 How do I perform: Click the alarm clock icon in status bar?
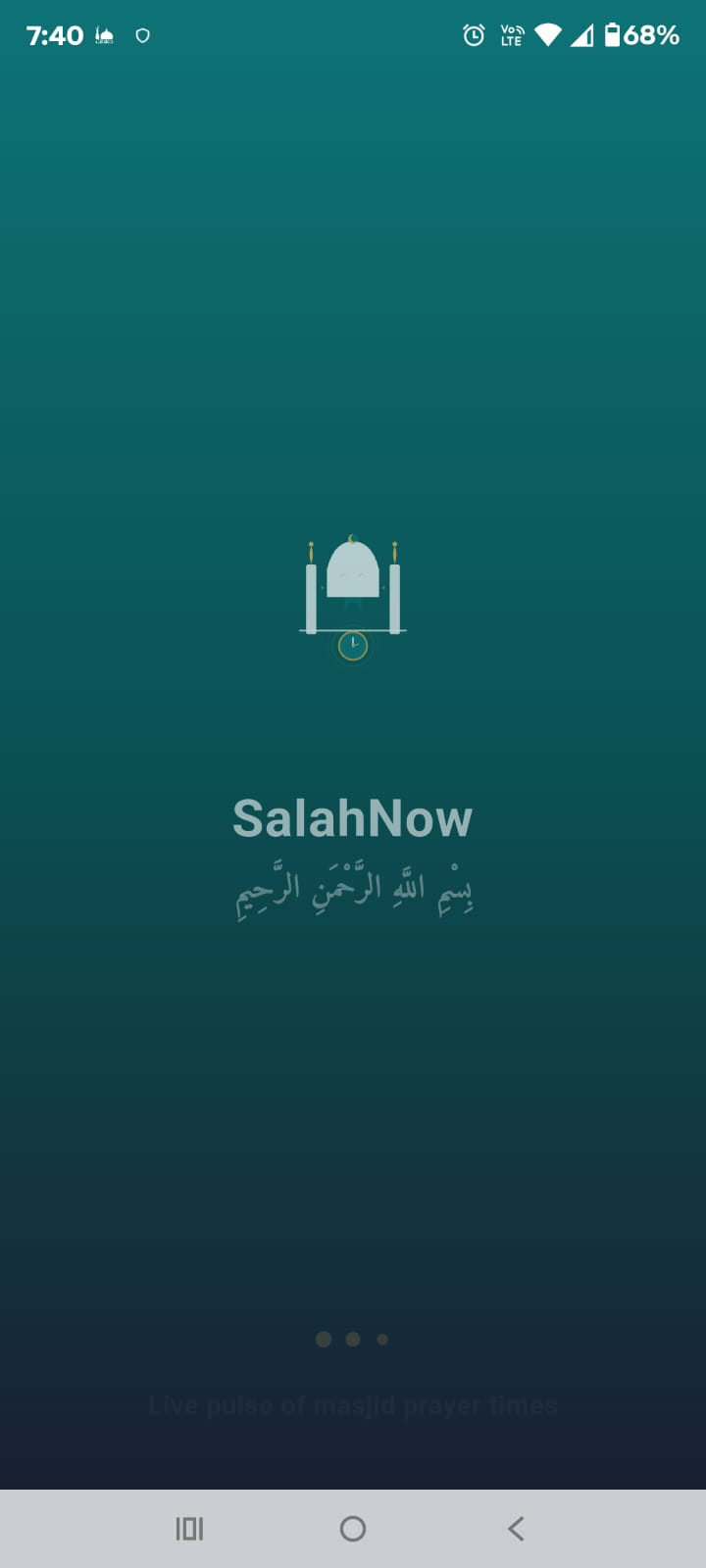(x=474, y=35)
